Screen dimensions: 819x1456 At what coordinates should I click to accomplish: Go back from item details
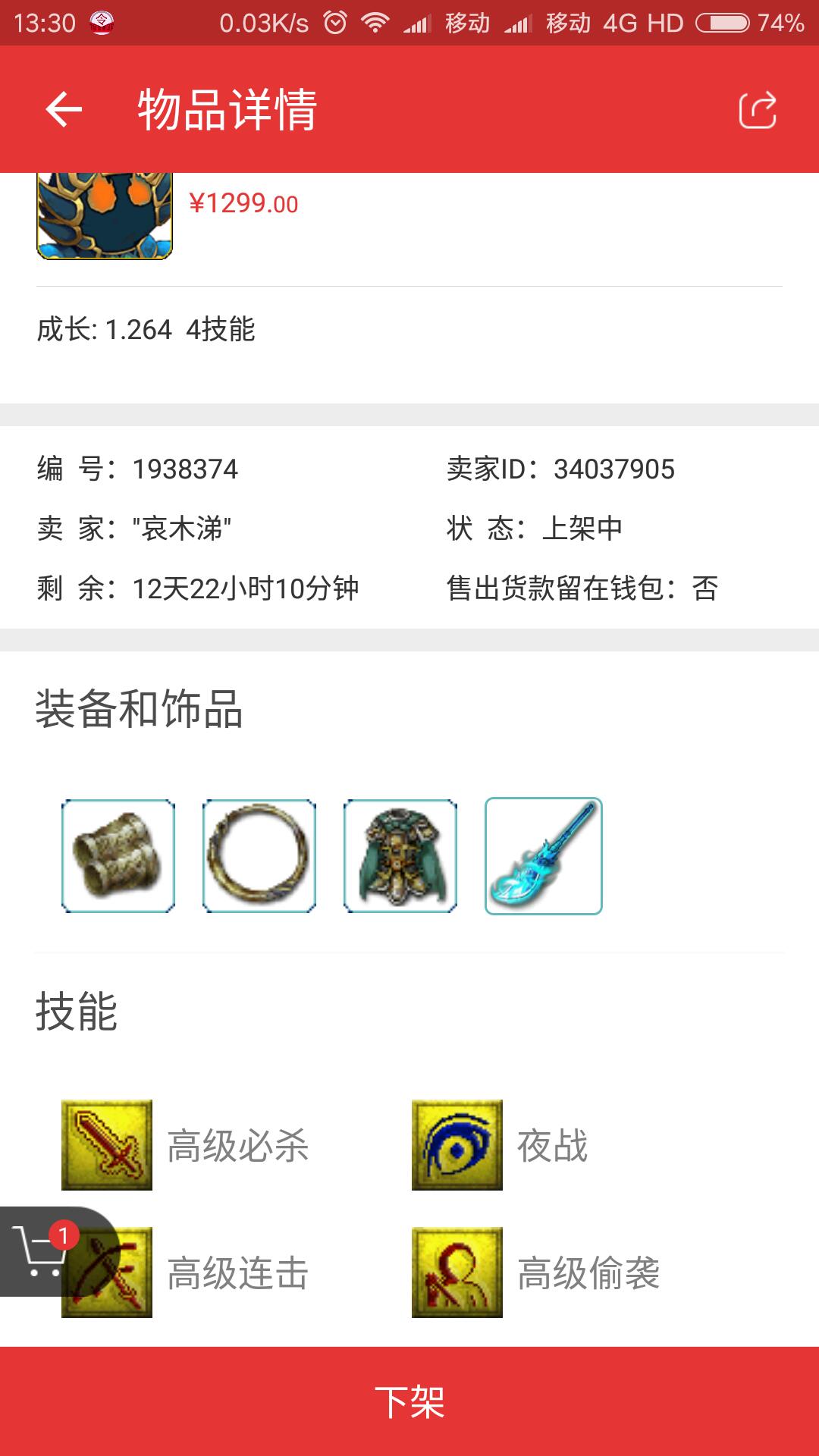pyautogui.click(x=64, y=110)
